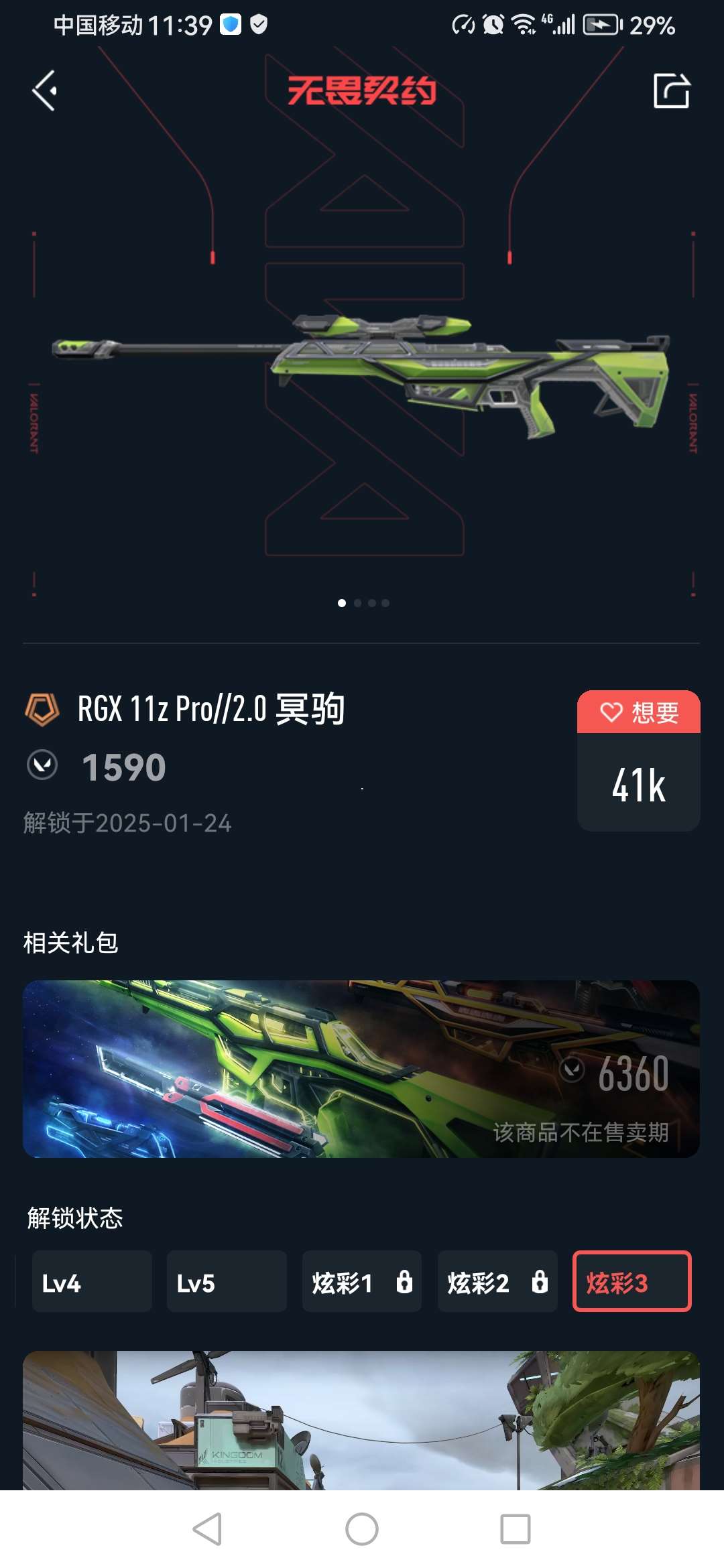724x1568 pixels.
Task: Open recent apps from navigation bar
Action: click(x=515, y=1529)
